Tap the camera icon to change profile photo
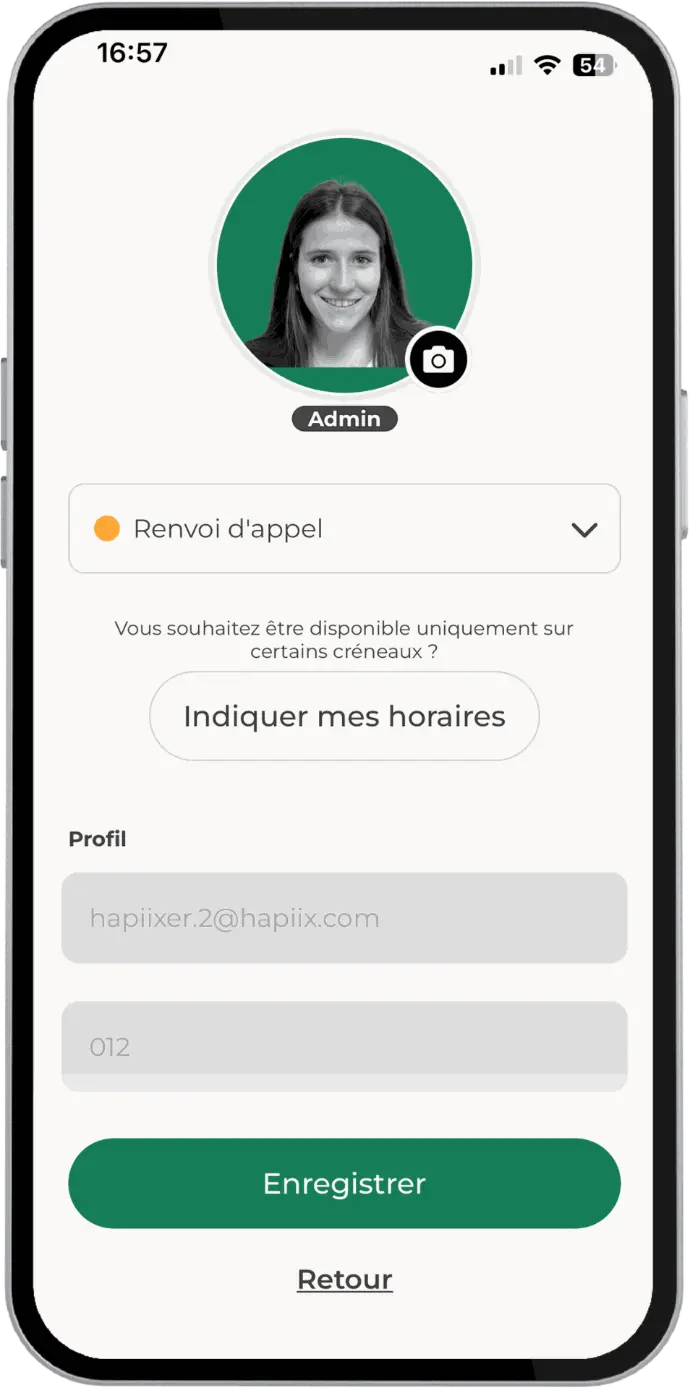The image size is (690, 1388). coord(438,360)
